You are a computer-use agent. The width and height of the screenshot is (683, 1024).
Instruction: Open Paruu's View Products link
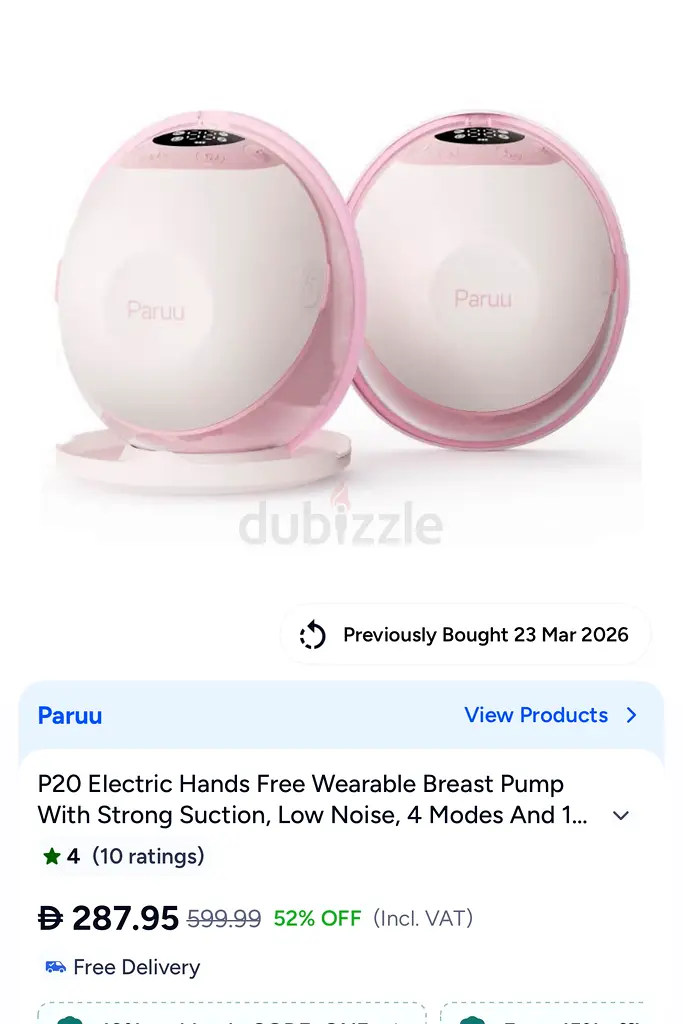click(x=549, y=715)
